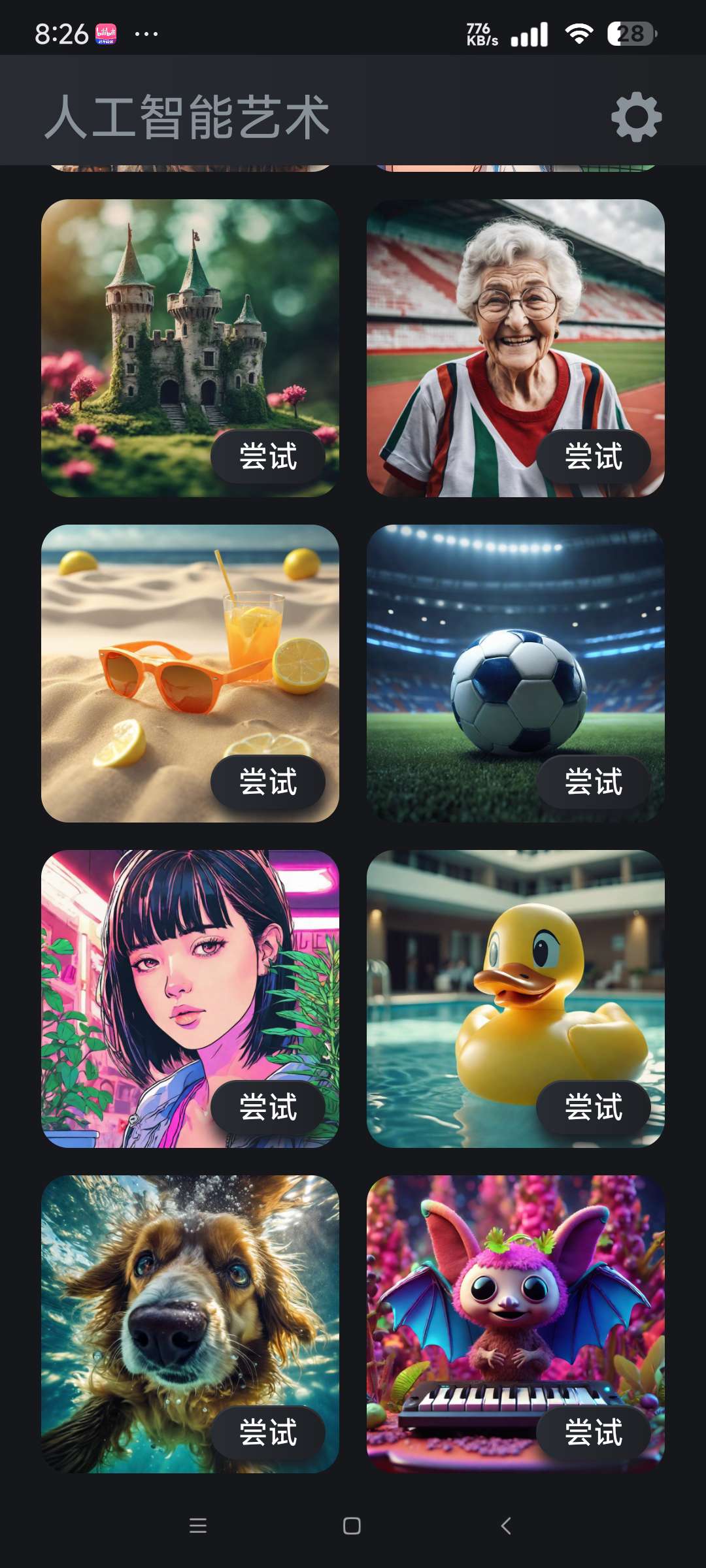Image resolution: width=706 pixels, height=1568 pixels.
Task: Open the settings gear icon
Action: [636, 117]
